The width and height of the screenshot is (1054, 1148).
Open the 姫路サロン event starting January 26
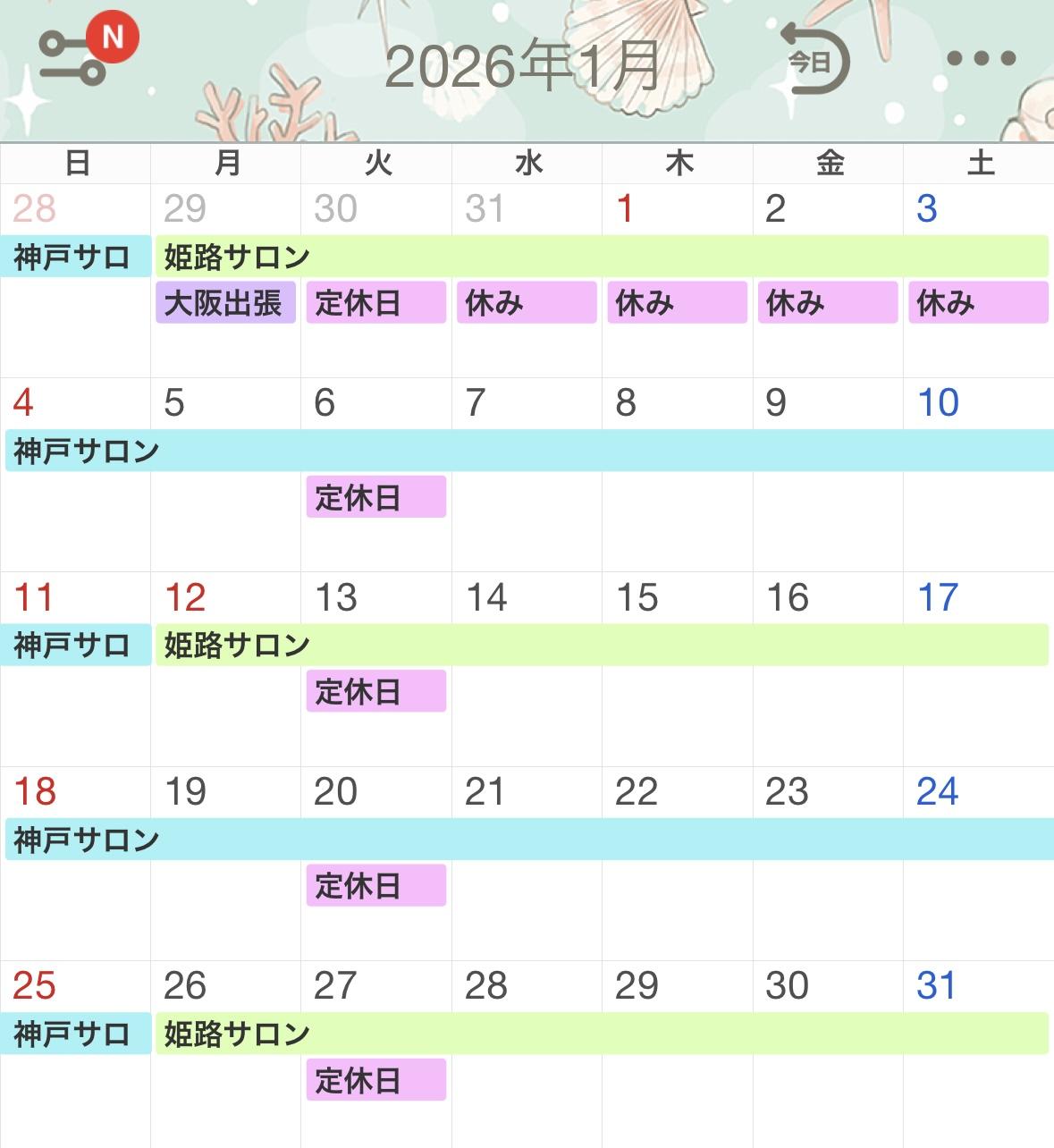click(602, 1034)
